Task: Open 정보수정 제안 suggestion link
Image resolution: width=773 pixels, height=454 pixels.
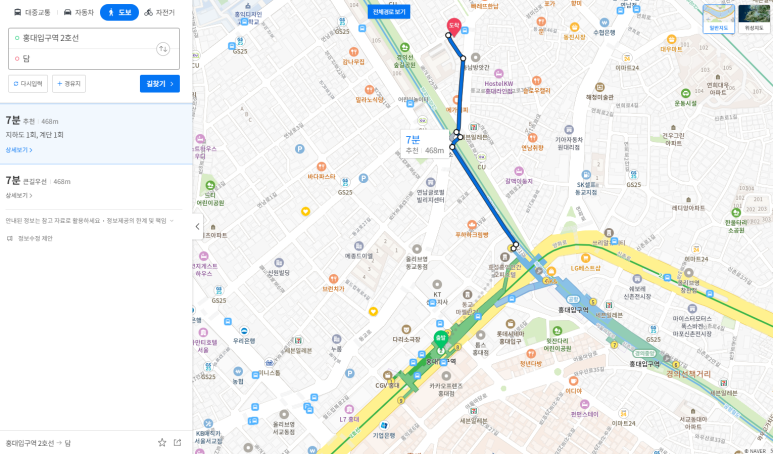Action: pyautogui.click(x=34, y=238)
